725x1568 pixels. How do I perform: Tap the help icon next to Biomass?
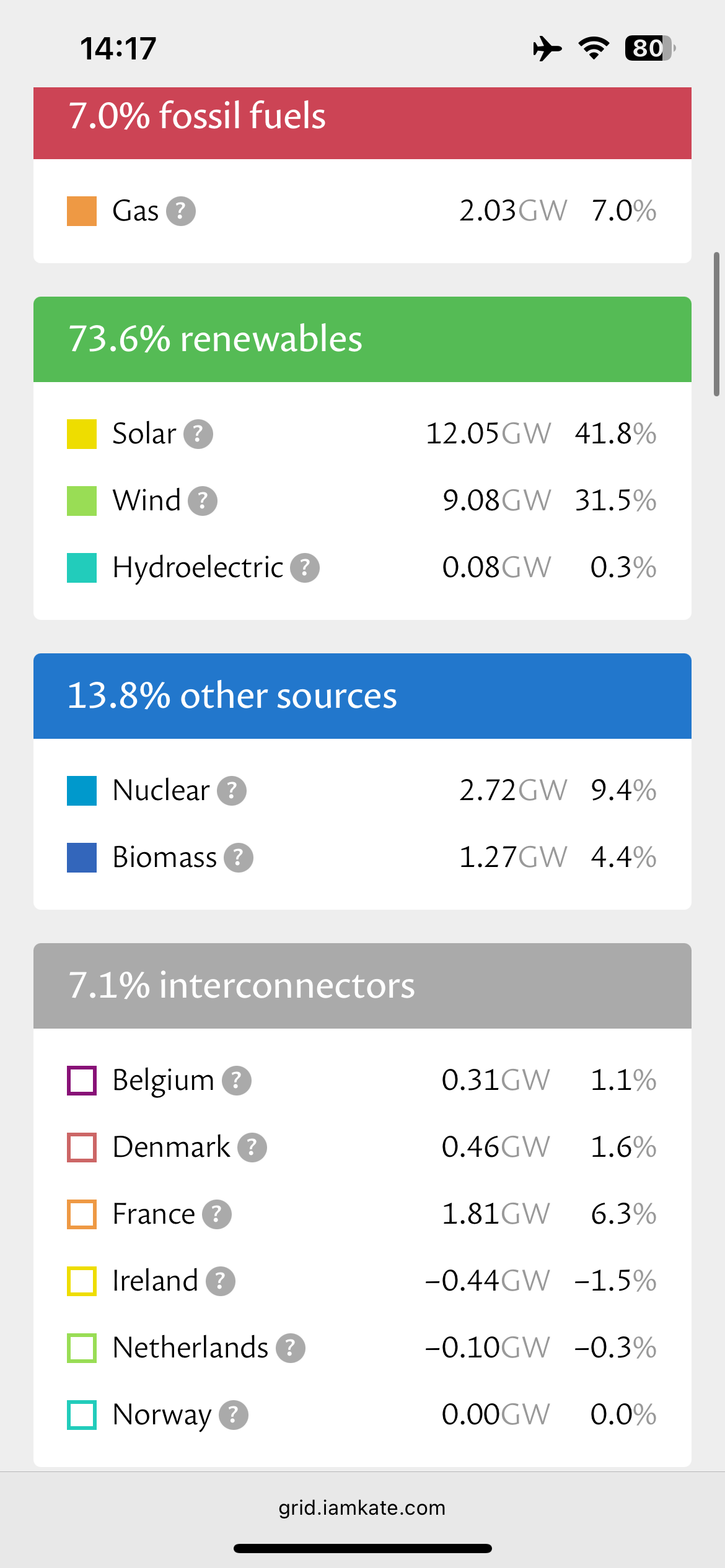point(239,858)
